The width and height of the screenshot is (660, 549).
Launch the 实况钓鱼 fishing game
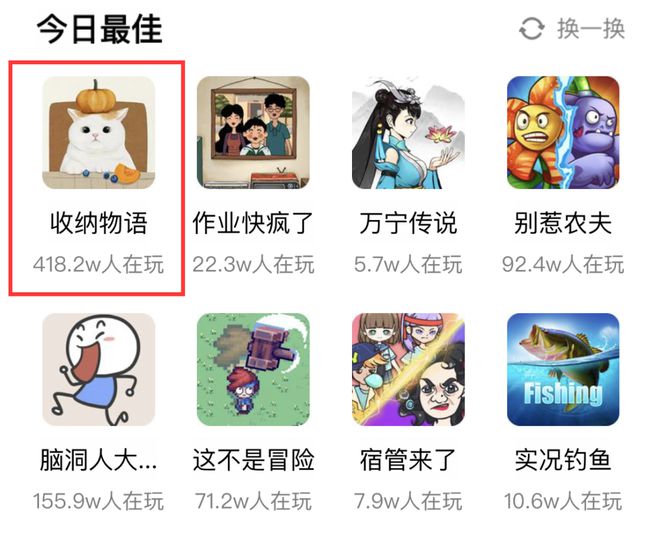[562, 369]
